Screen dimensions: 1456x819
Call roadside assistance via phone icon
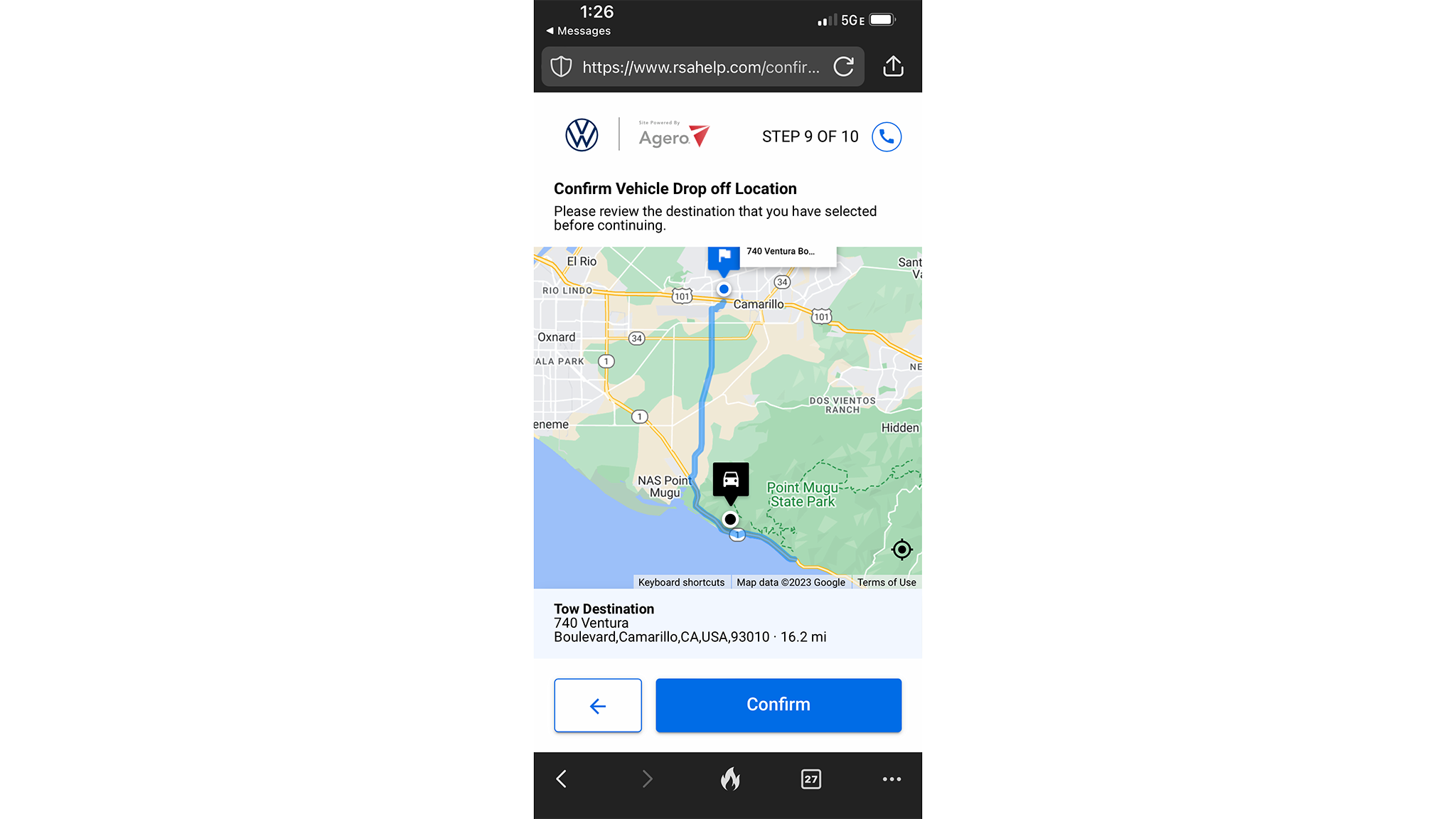(x=887, y=136)
